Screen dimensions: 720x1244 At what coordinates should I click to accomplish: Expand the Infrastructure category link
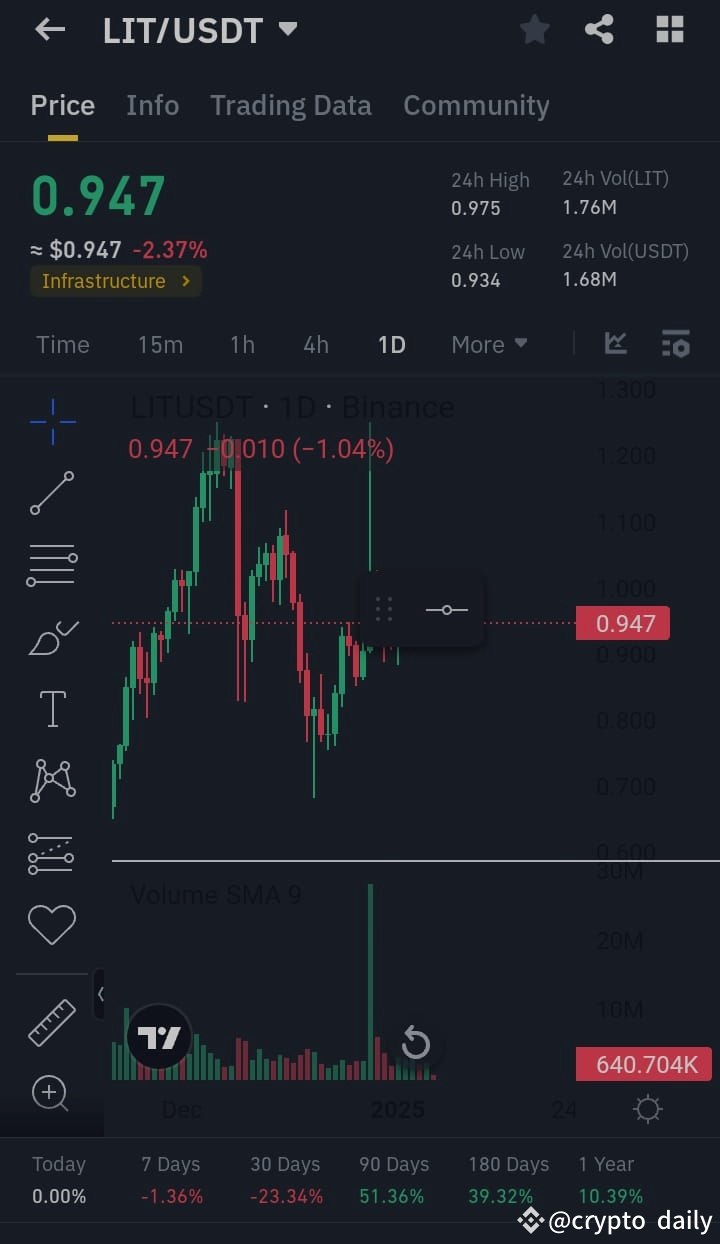click(115, 281)
